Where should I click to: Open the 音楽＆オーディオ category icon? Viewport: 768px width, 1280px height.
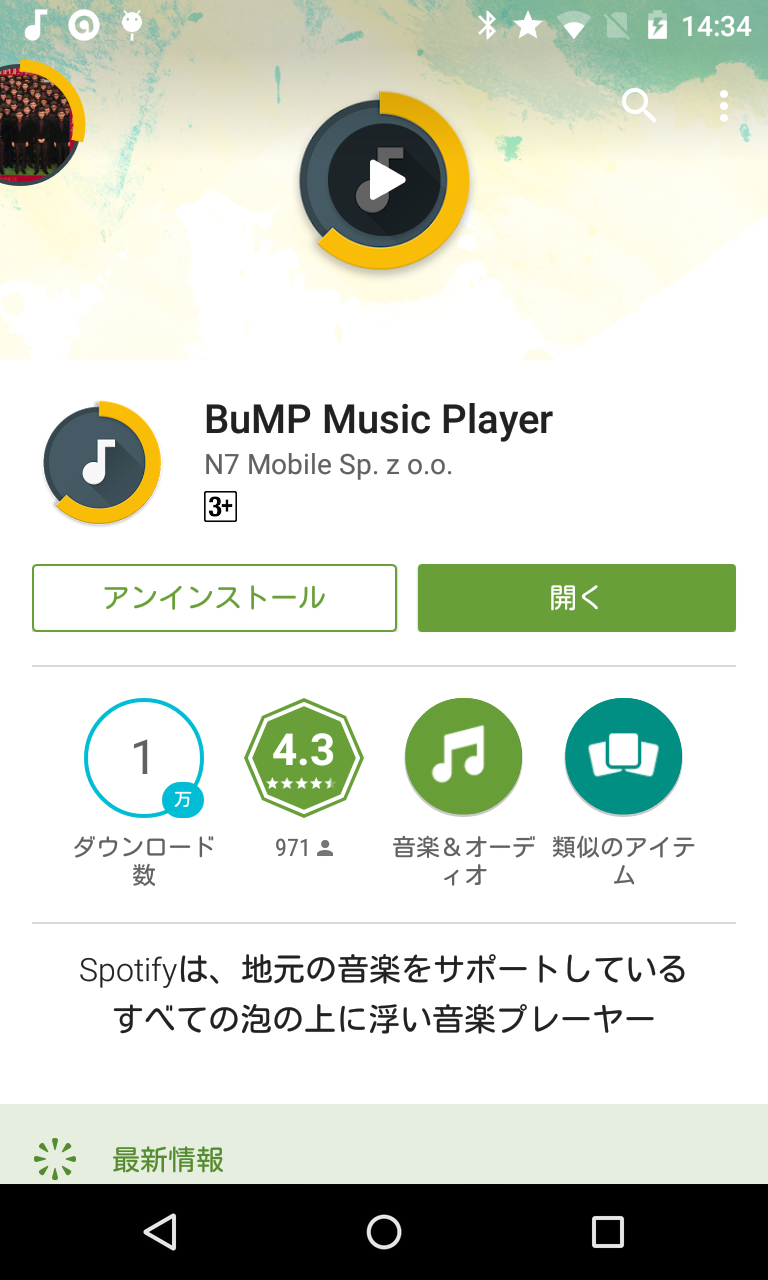463,756
